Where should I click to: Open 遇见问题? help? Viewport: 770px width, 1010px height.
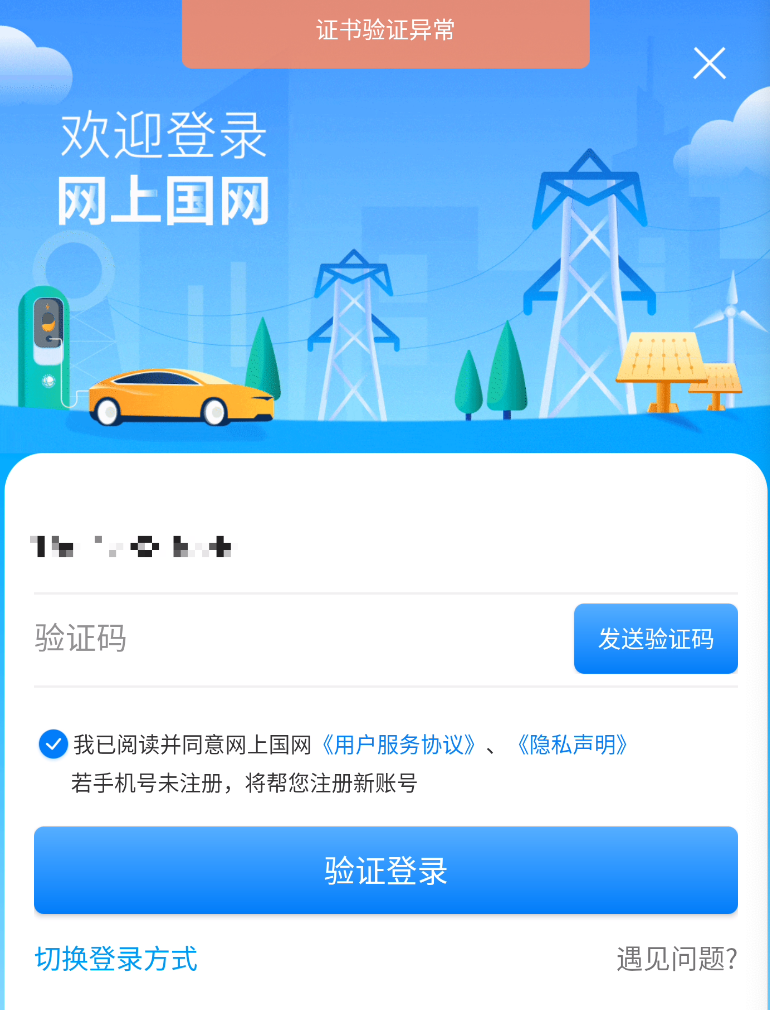676,959
